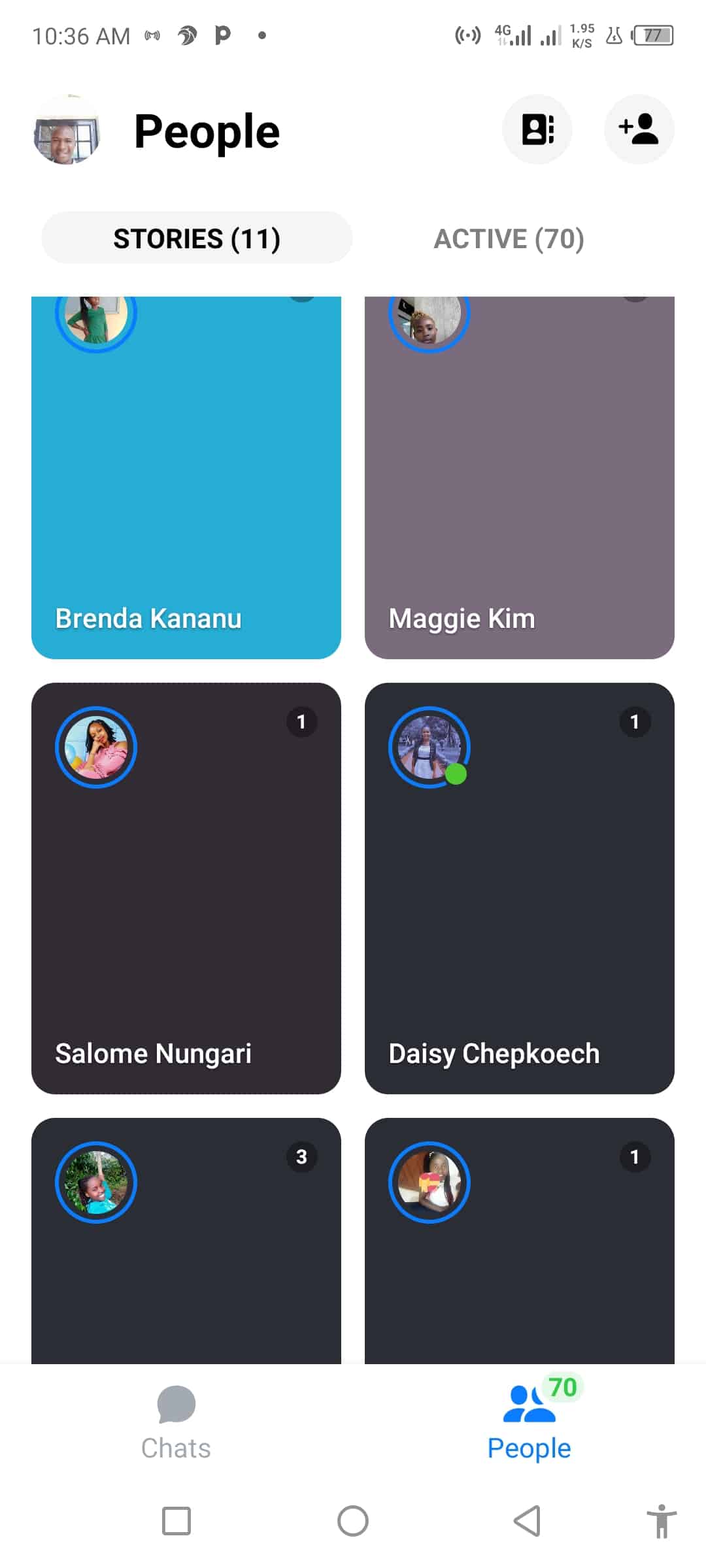706x1568 pixels.
Task: Open Maggie Kim's story
Action: [519, 477]
